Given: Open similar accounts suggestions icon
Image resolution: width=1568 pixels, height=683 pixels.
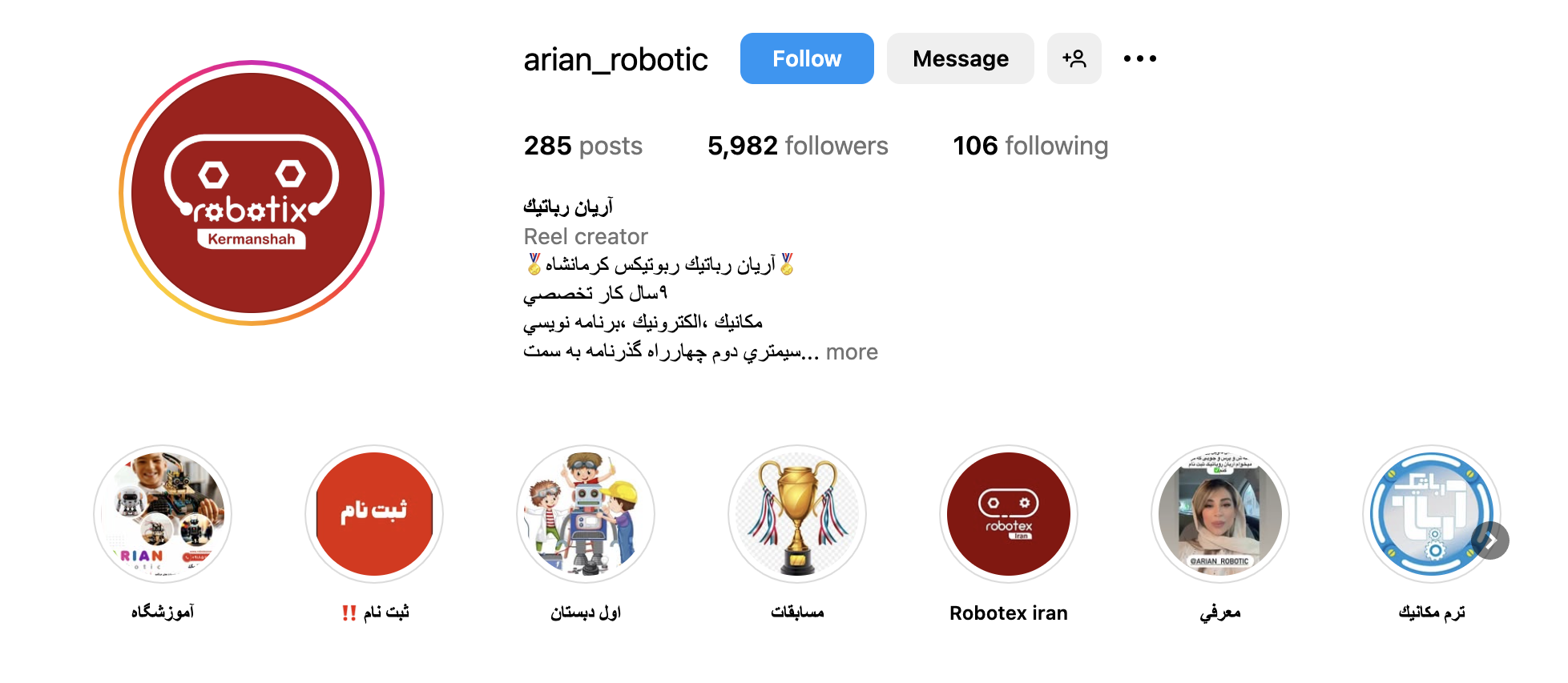Looking at the screenshot, I should [1074, 58].
